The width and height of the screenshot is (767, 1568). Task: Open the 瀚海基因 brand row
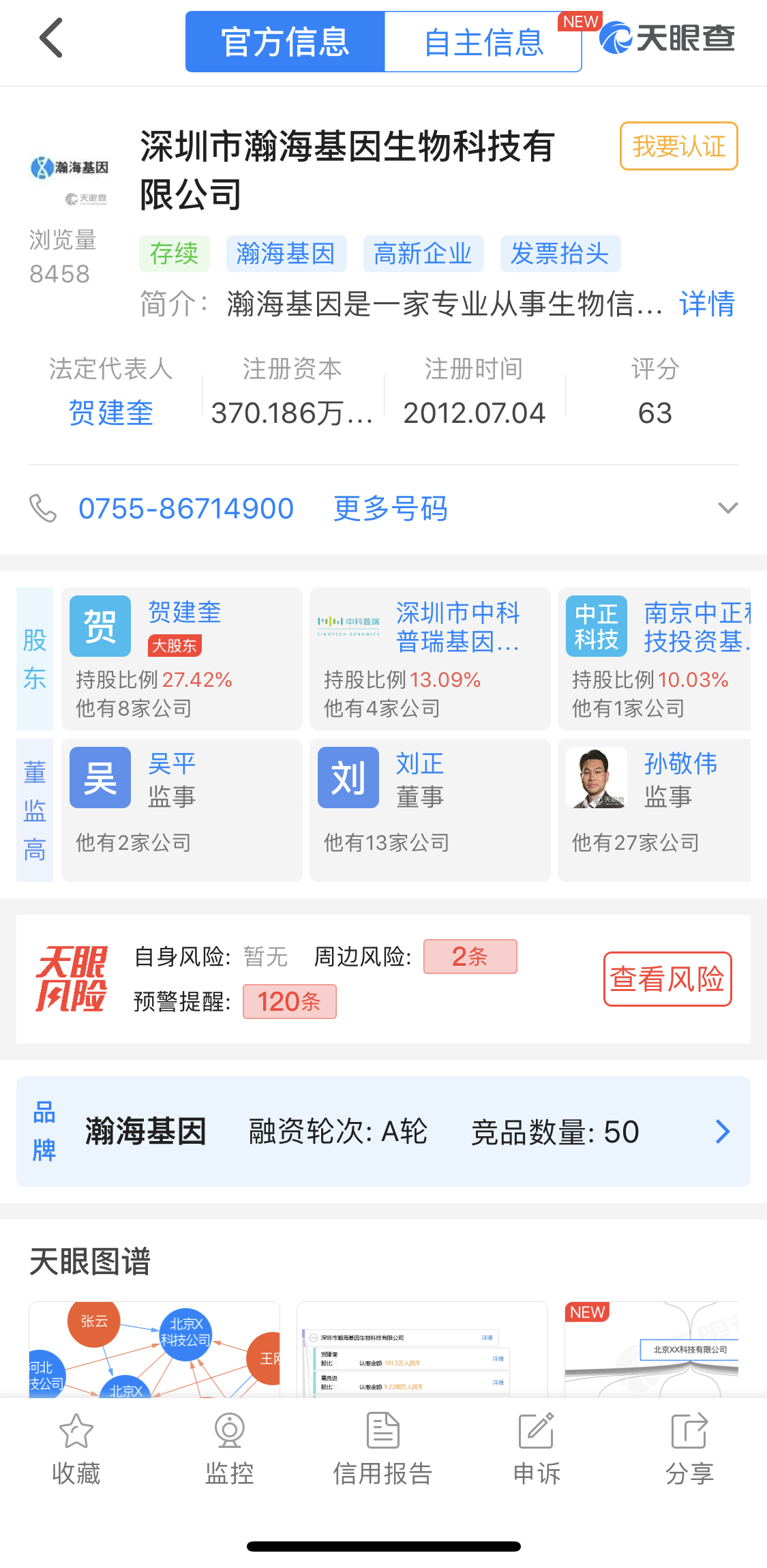click(x=383, y=1131)
